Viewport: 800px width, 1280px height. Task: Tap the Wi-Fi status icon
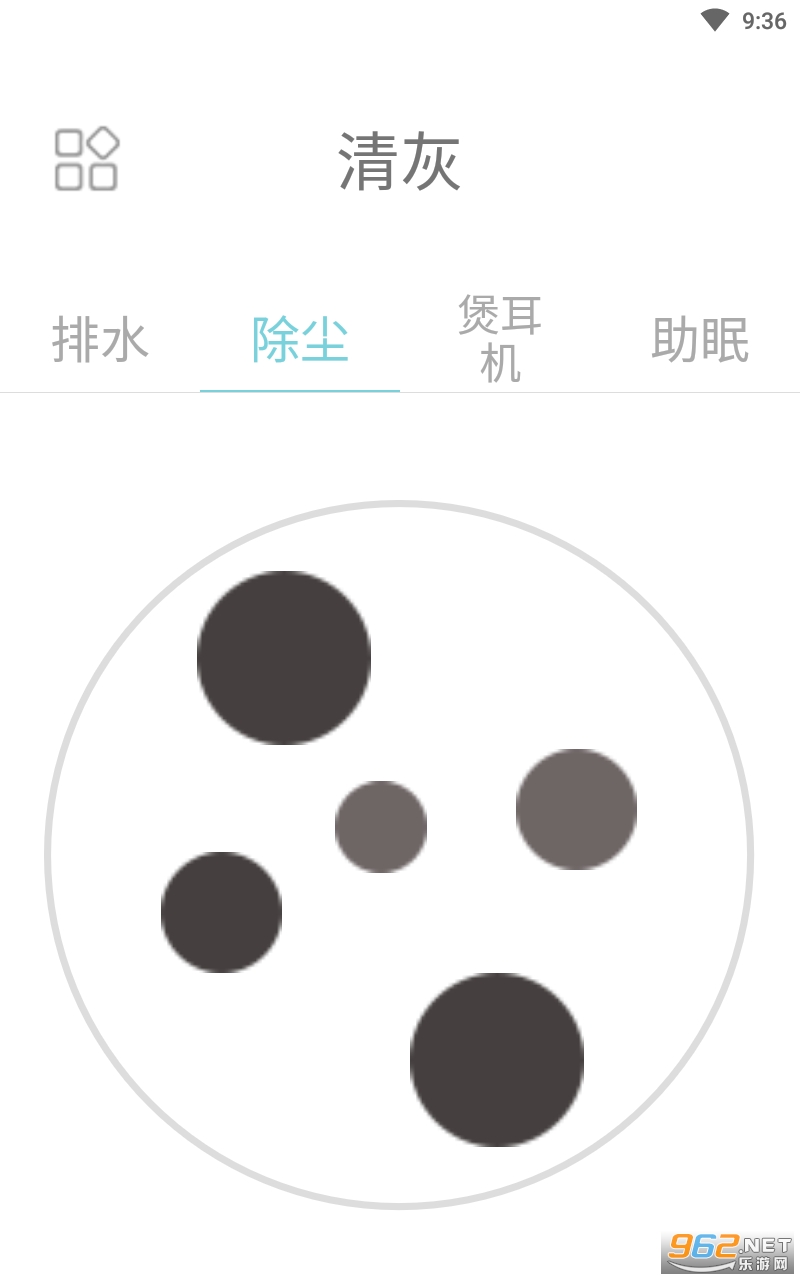pos(712,20)
